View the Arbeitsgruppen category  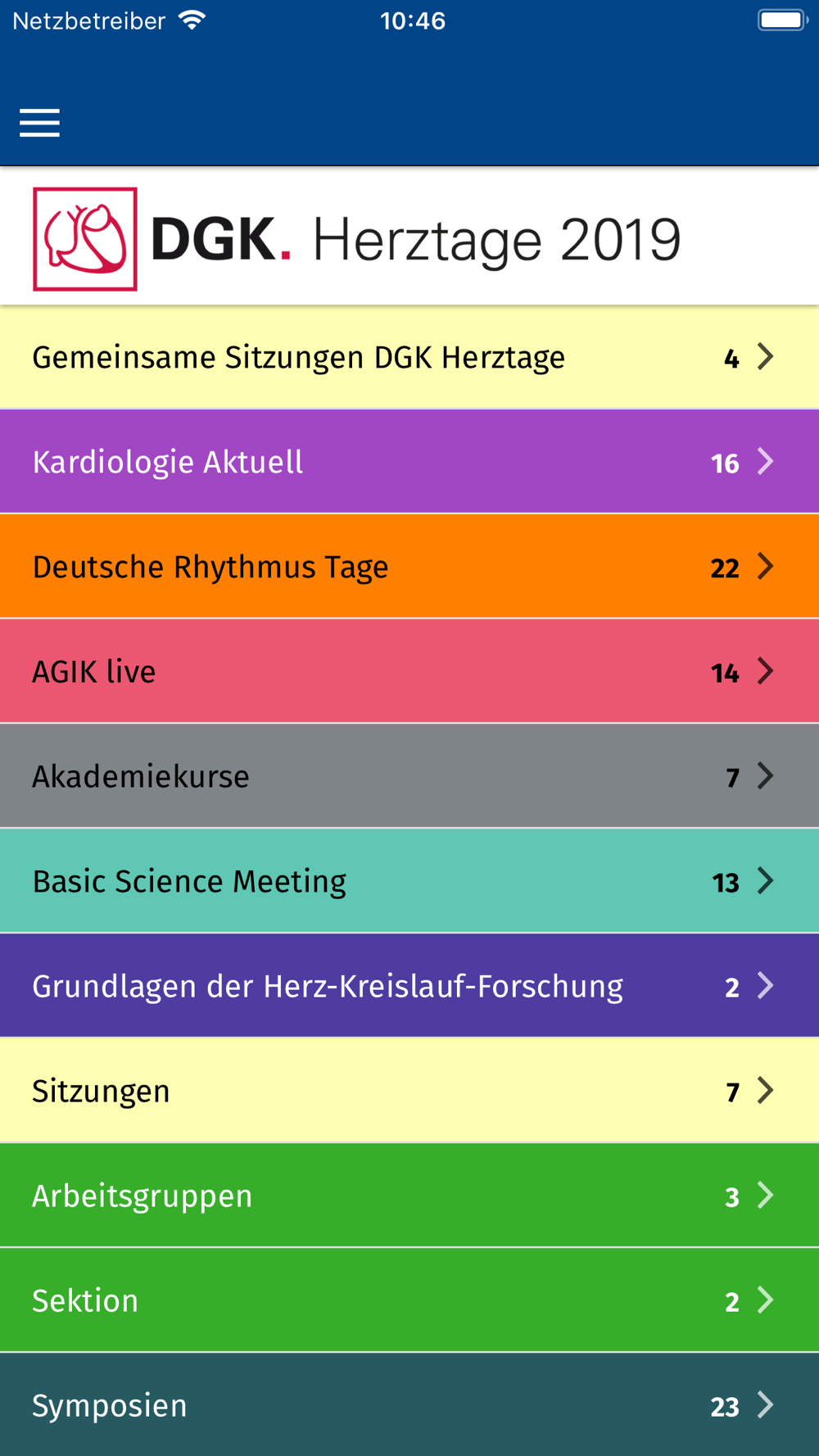409,1196
